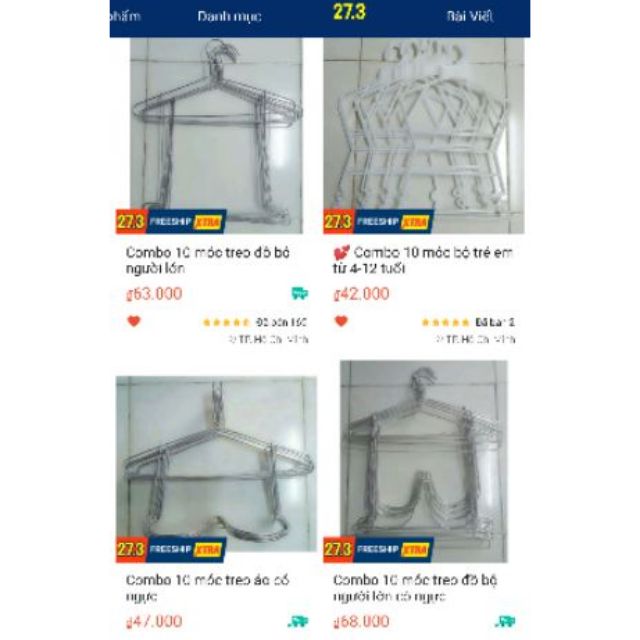Open the 27.3 sale tab

click(x=349, y=14)
